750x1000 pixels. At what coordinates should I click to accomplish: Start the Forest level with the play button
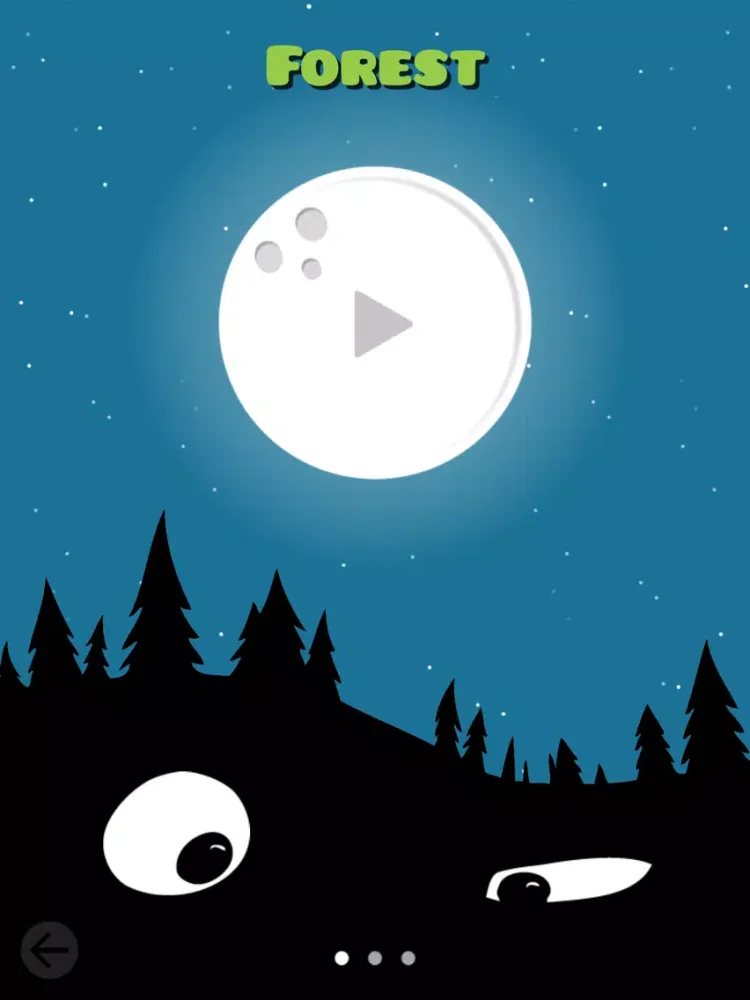point(378,323)
